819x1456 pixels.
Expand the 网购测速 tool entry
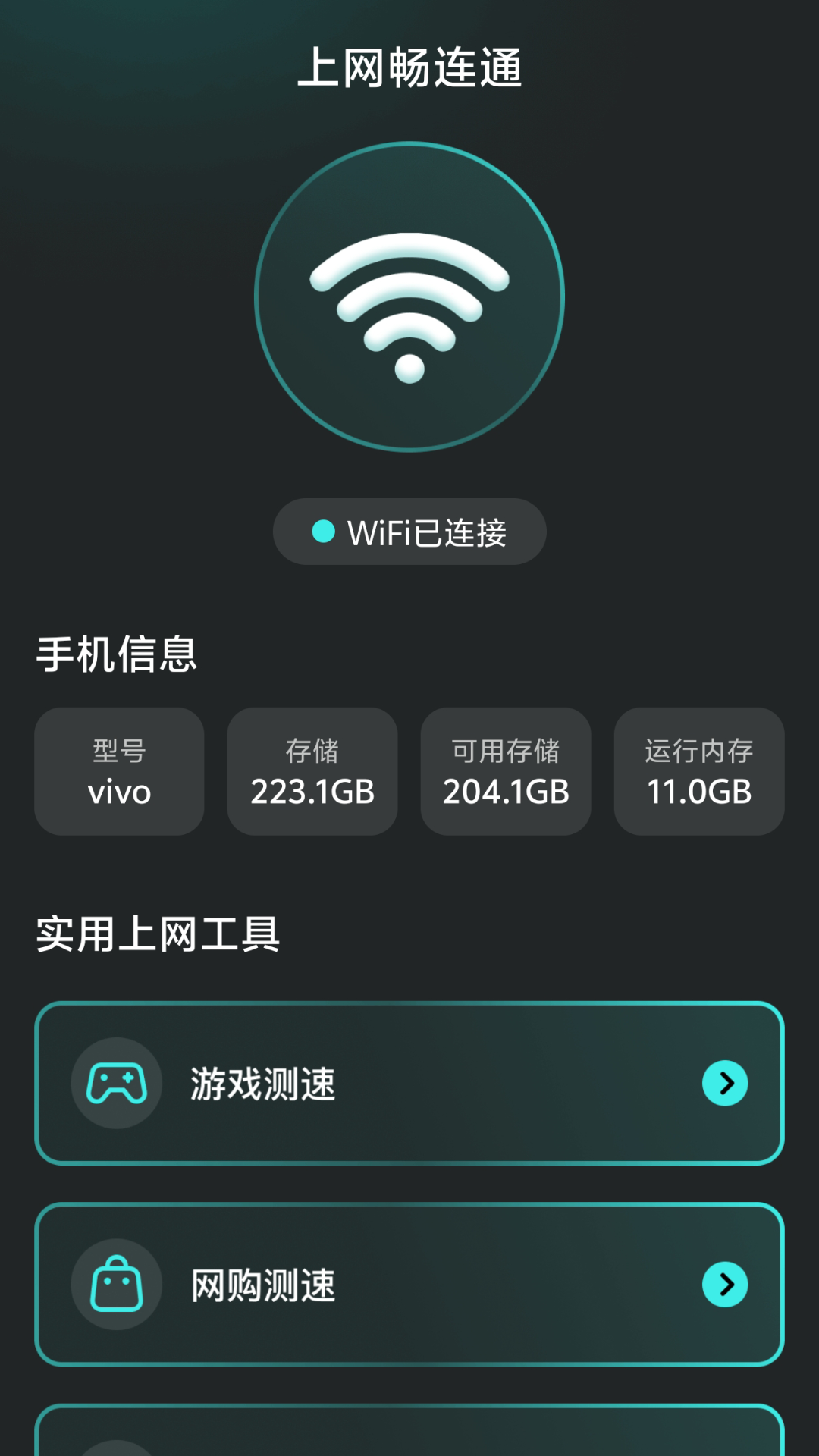tap(409, 1283)
